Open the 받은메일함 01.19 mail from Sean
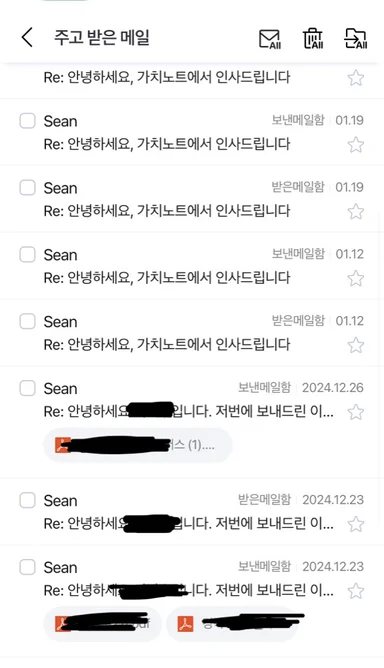The image size is (384, 668). (x=192, y=199)
